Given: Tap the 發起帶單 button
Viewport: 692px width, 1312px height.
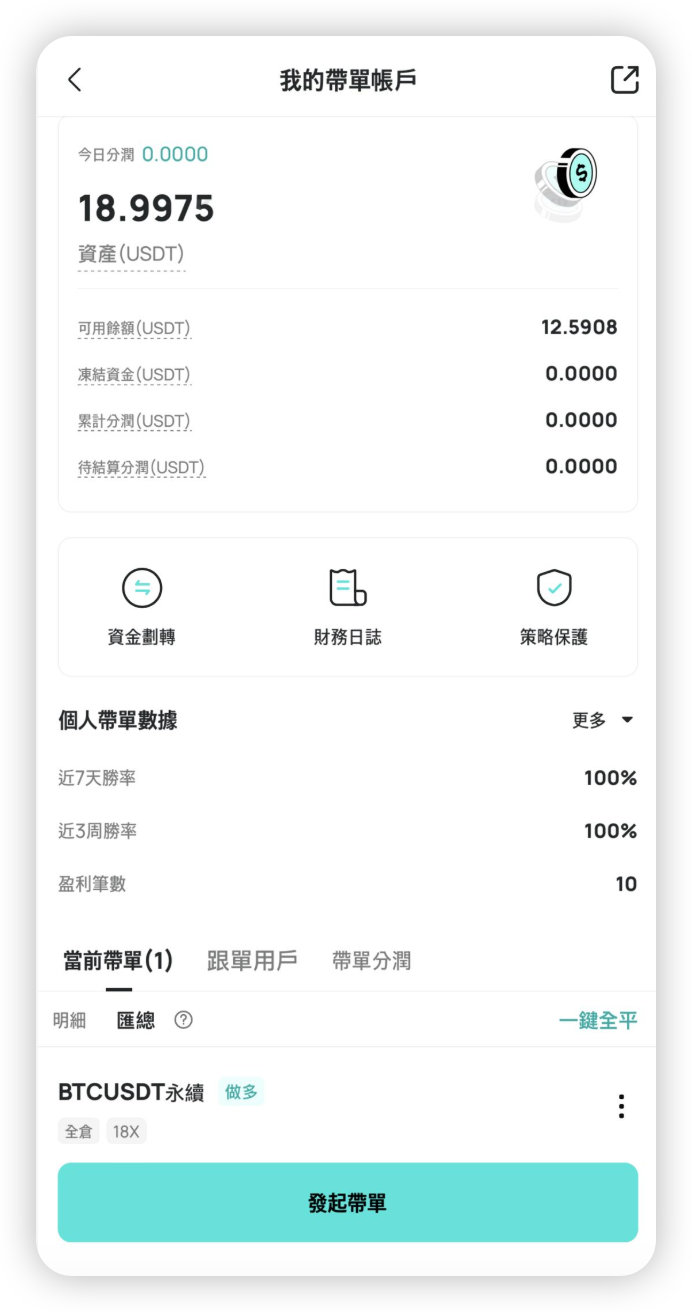Looking at the screenshot, I should point(347,1203).
